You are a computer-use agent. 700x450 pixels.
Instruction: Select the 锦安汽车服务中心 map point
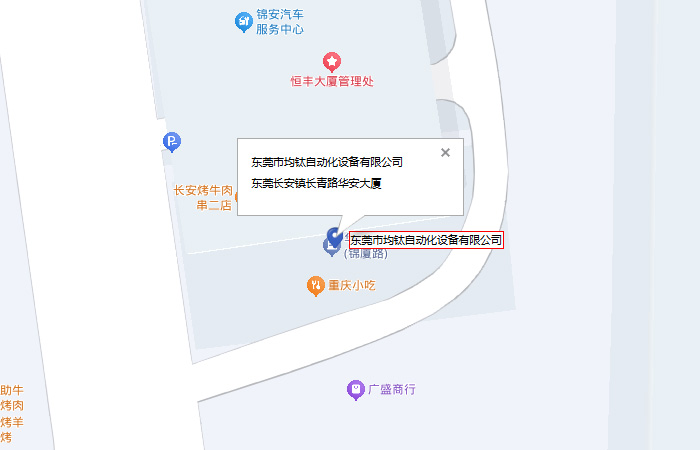[x=243, y=21]
